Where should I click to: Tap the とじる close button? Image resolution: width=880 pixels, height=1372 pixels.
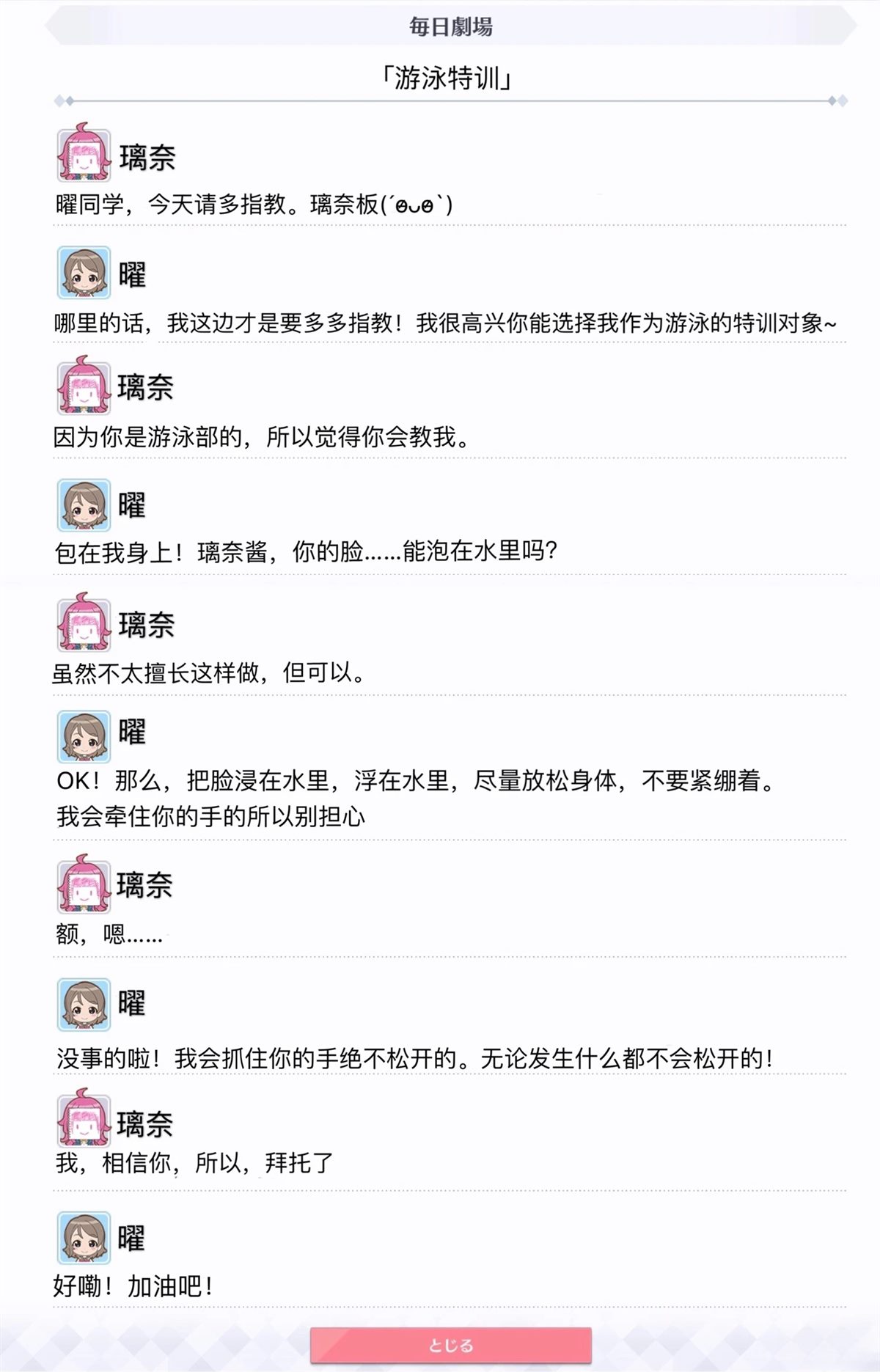point(450,1345)
